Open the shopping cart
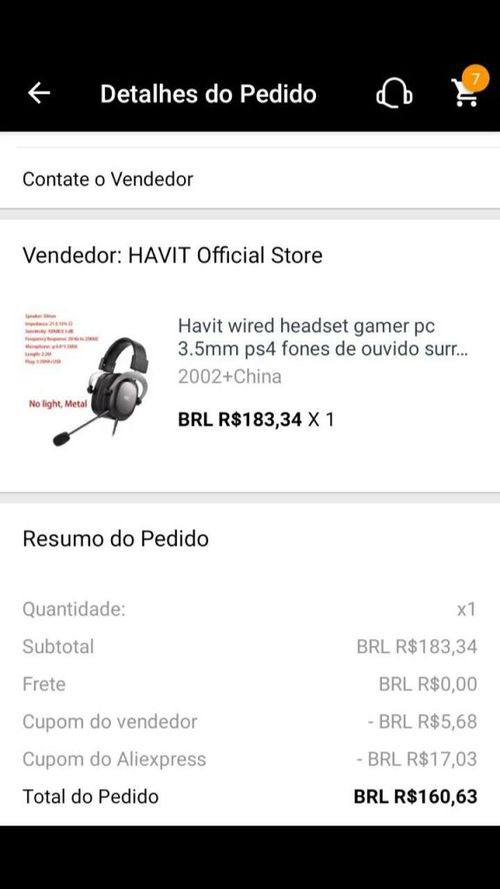500x889 pixels. pyautogui.click(x=467, y=91)
